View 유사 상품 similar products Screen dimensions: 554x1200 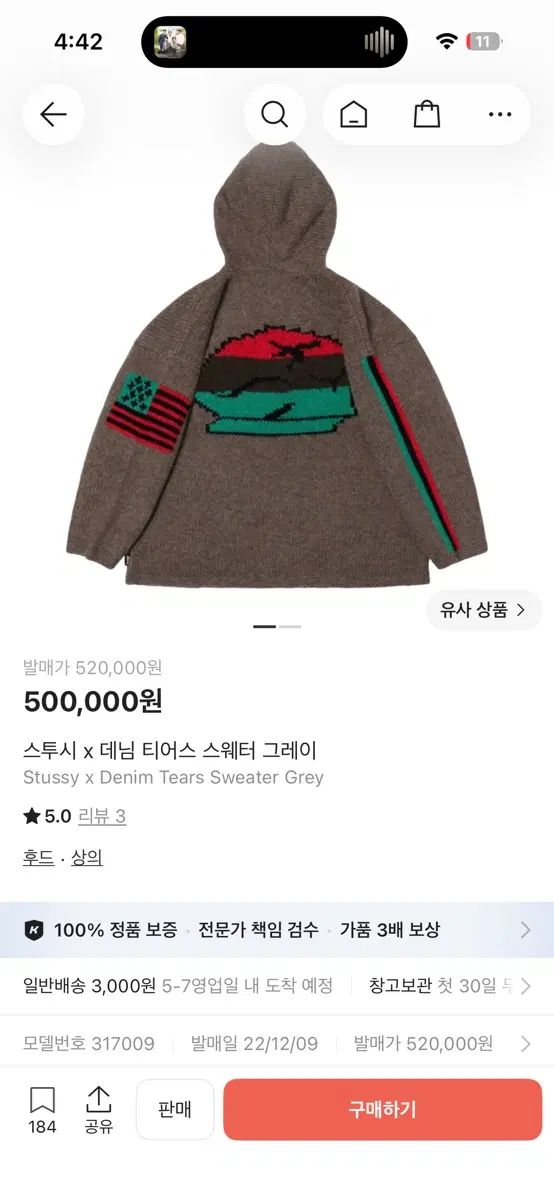point(484,610)
